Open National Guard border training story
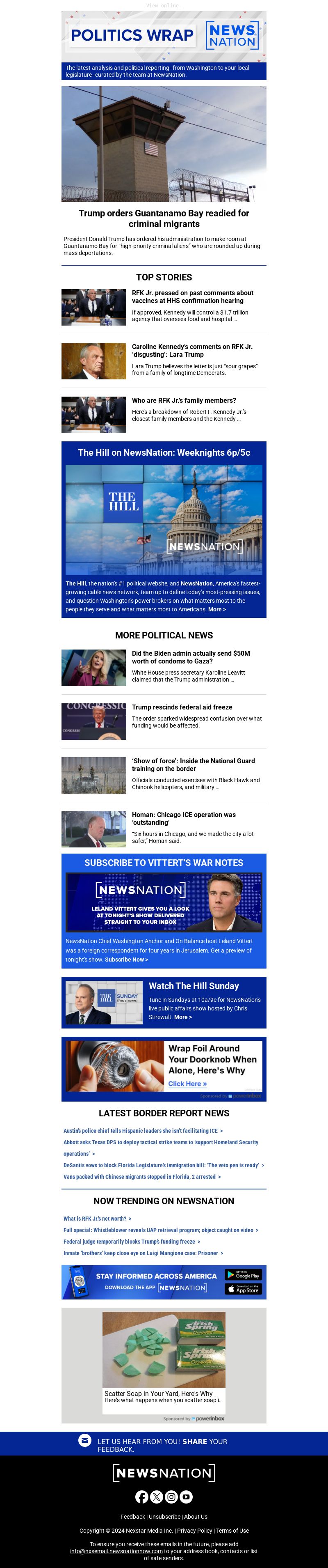The width and height of the screenshot is (328, 1568). (193, 764)
